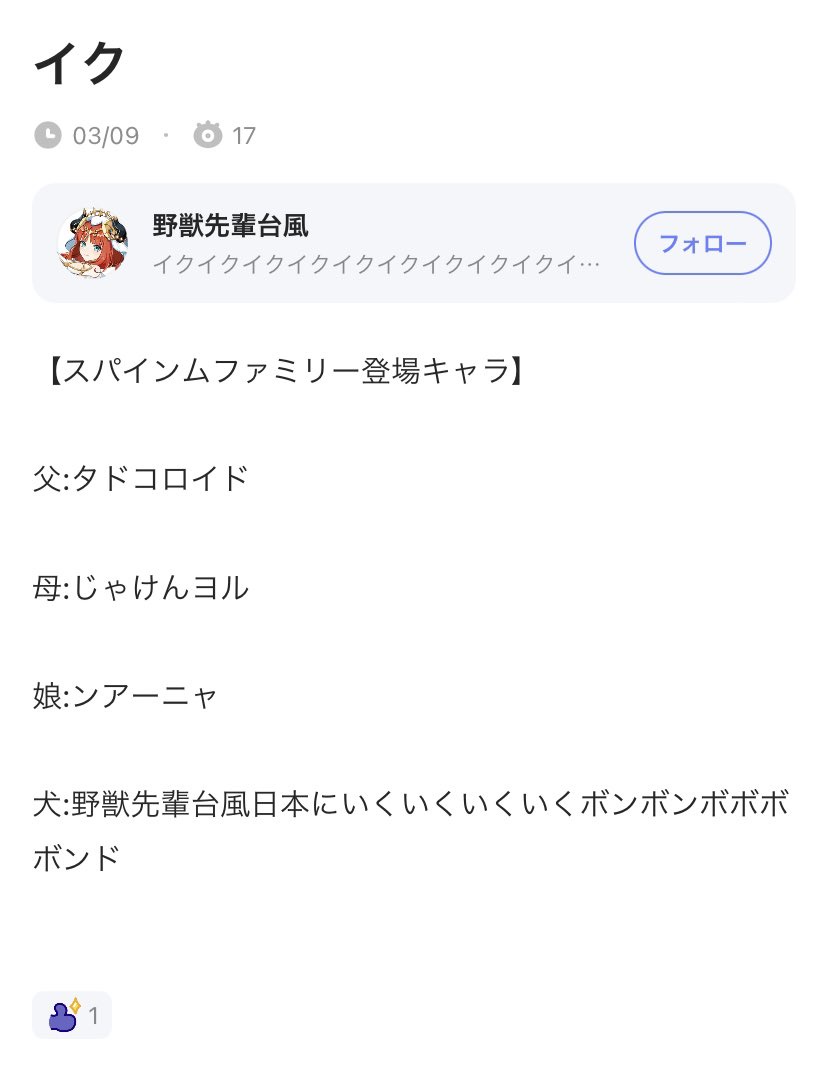Tap the thumbs-up reaction chip
828x1072 pixels.
pos(72,1016)
